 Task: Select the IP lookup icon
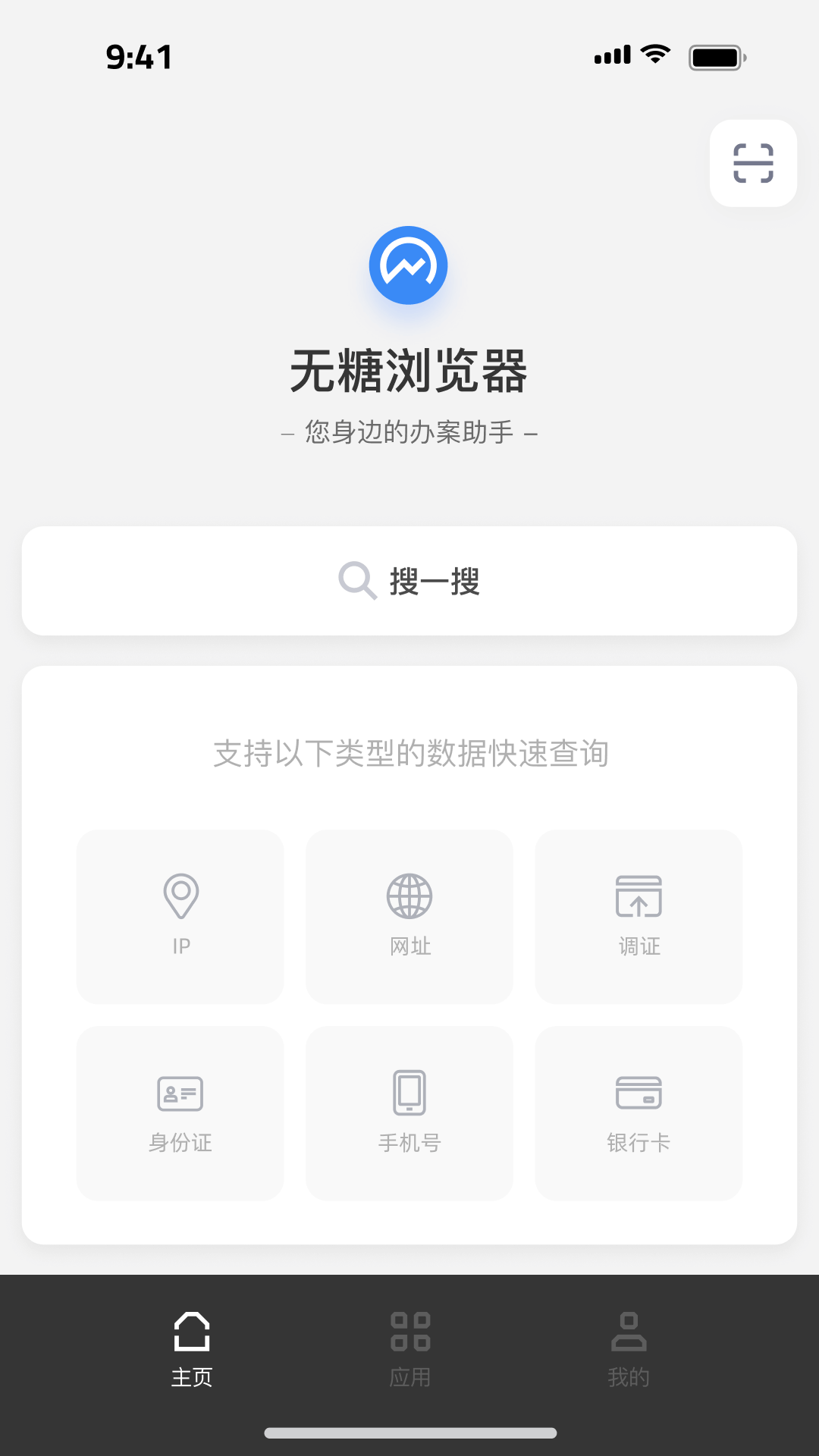180,917
